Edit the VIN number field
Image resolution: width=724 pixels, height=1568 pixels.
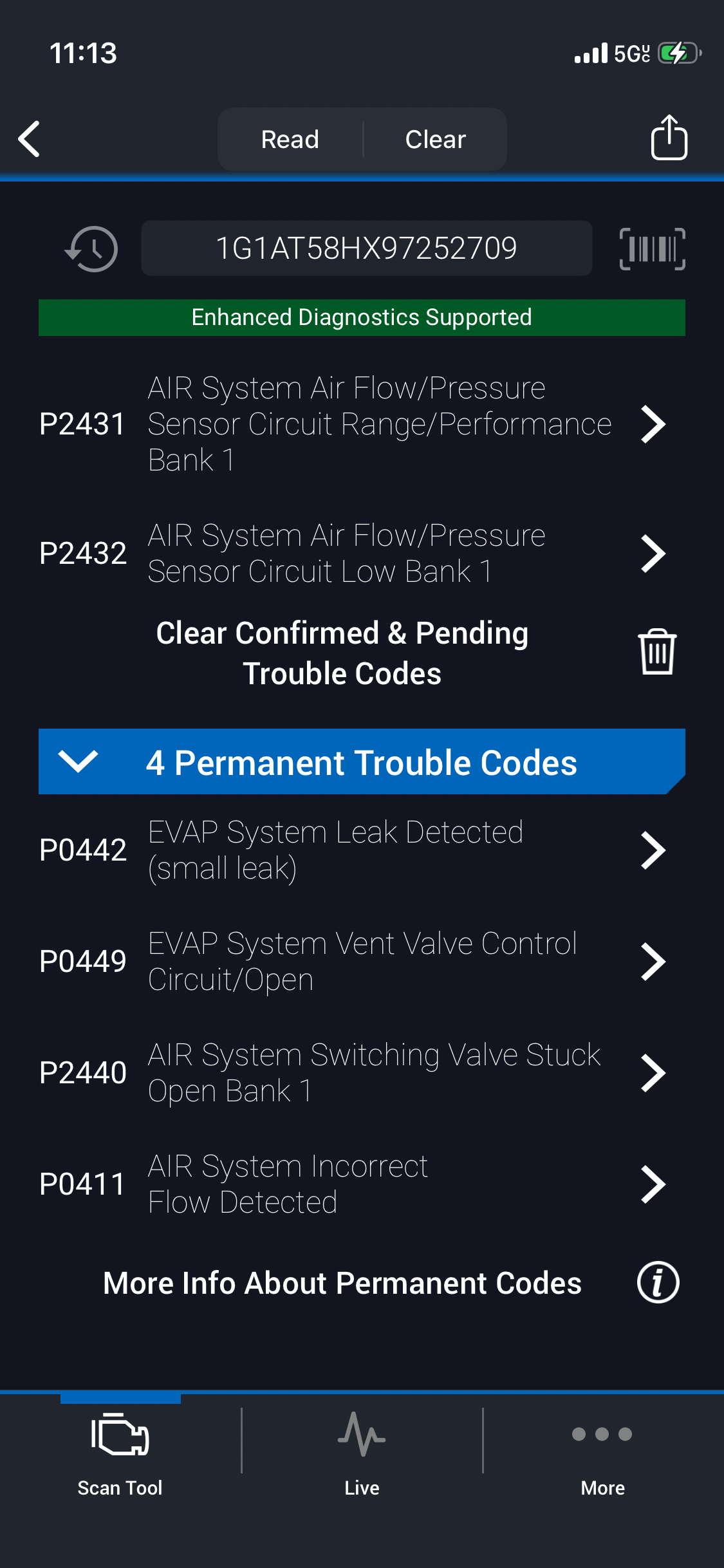[366, 248]
